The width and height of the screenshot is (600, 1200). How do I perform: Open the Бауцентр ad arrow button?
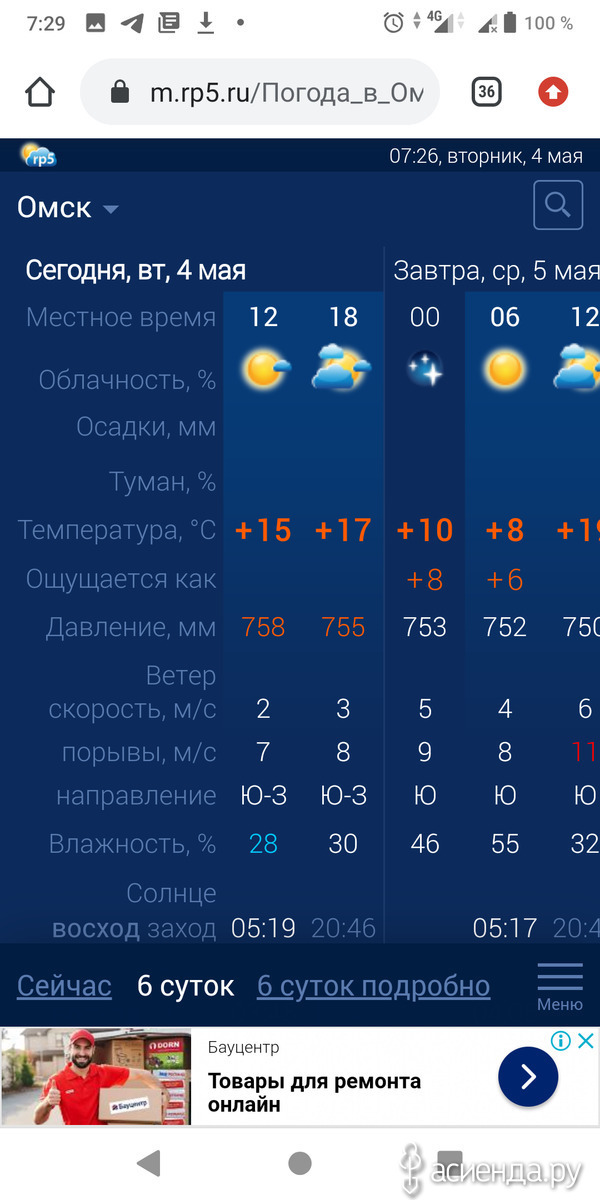point(528,1076)
